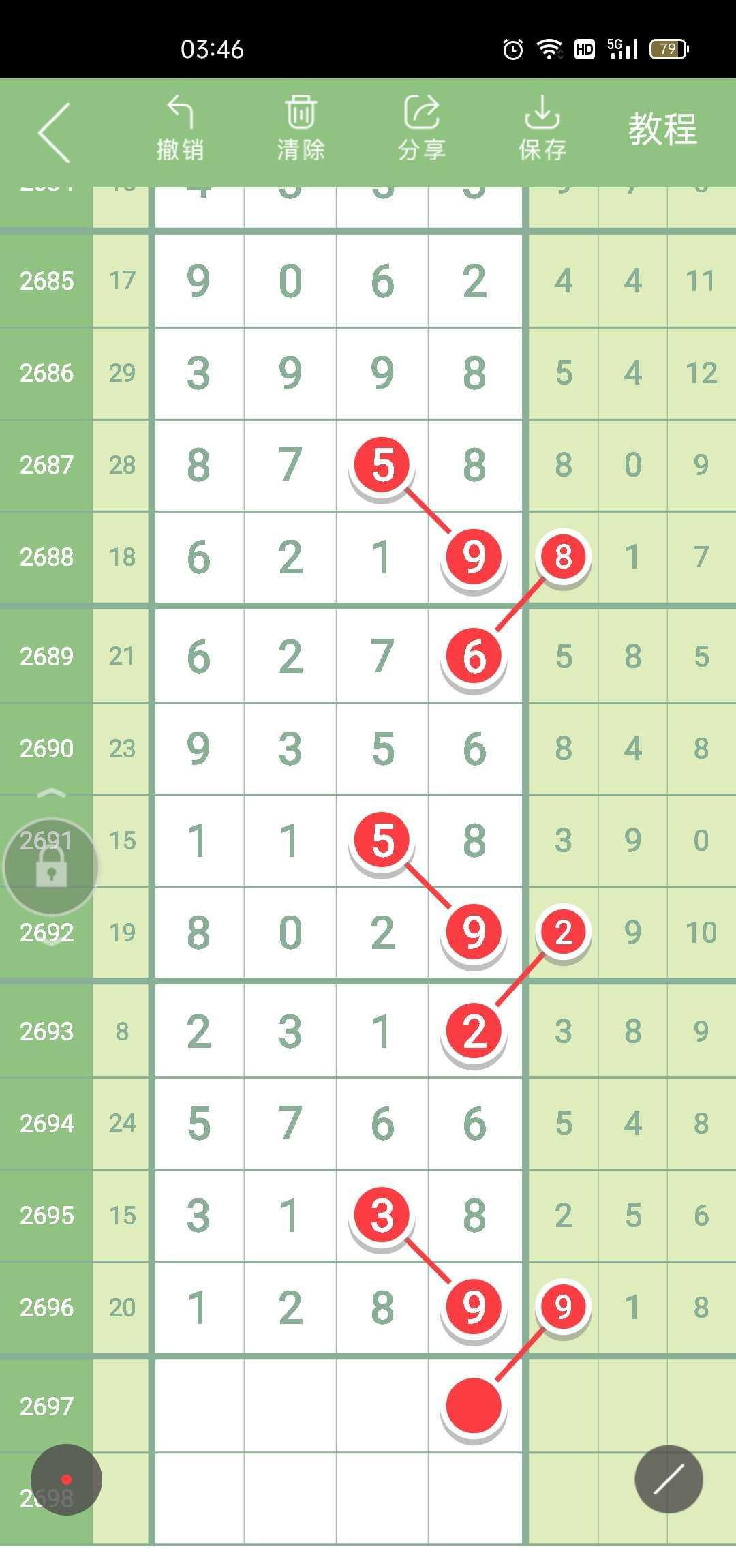The width and height of the screenshot is (736, 1568).
Task: Clear all markings with 清除
Action: (x=301, y=128)
